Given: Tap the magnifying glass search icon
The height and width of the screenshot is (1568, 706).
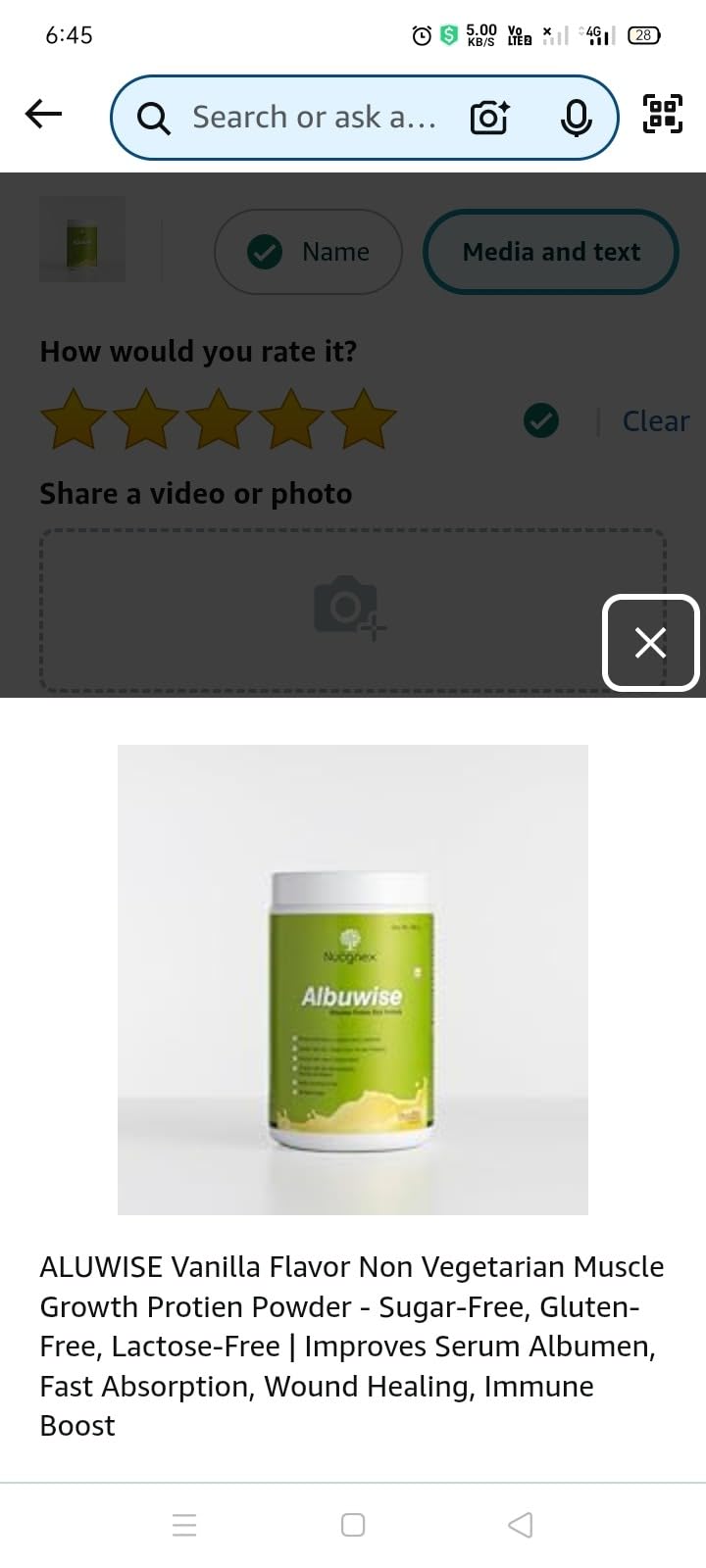Looking at the screenshot, I should pos(153,118).
